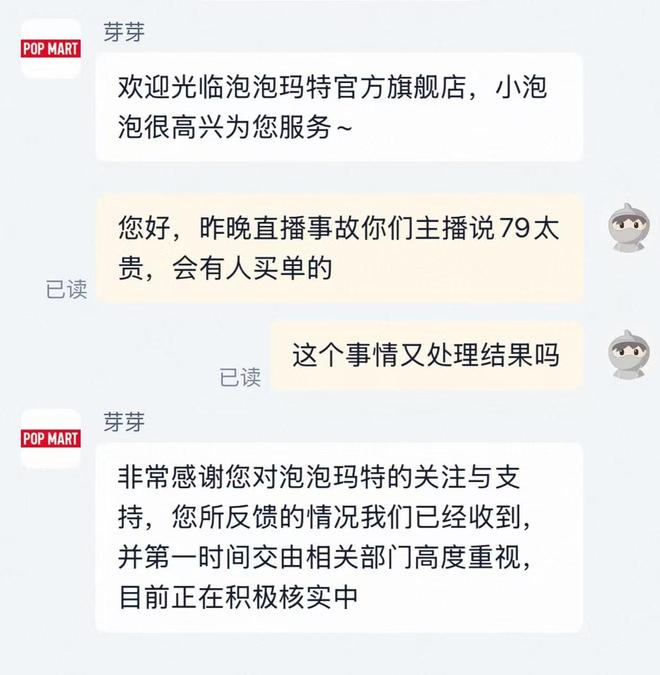660x675 pixels.
Task: Tap user avatar next to 这个事情又处理结果吗
Action: 630,353
